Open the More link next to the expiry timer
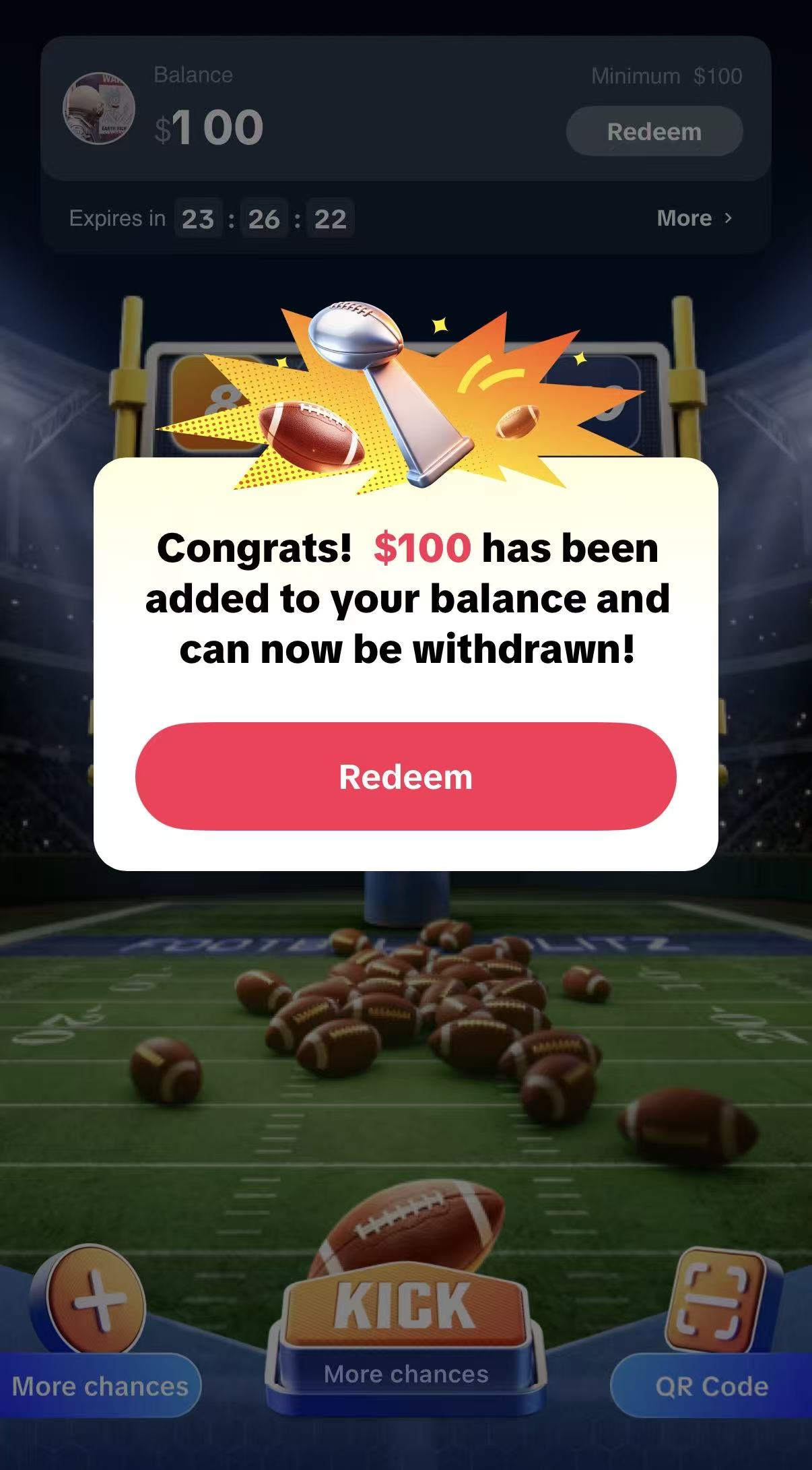812x1470 pixels. click(x=693, y=218)
